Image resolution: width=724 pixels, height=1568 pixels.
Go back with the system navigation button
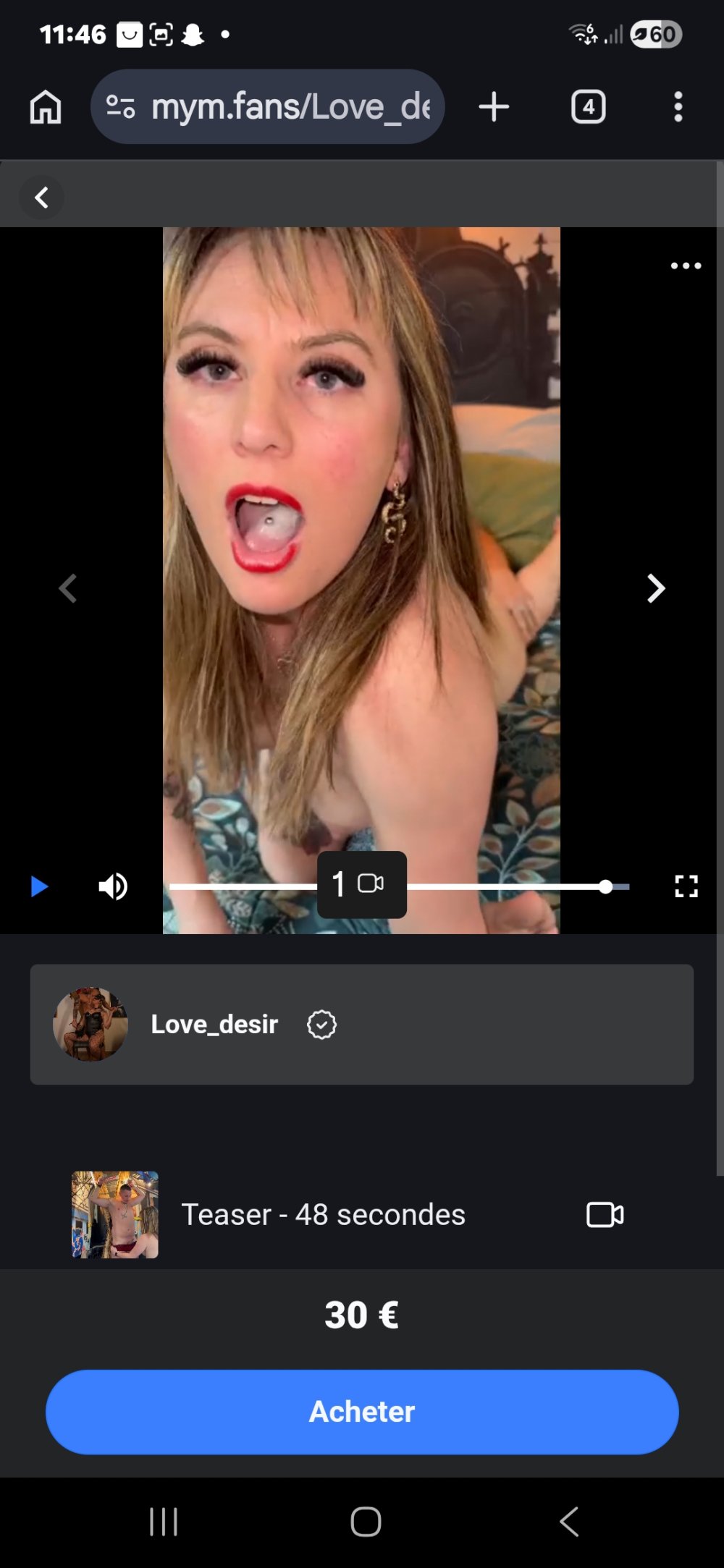pyautogui.click(x=569, y=1522)
